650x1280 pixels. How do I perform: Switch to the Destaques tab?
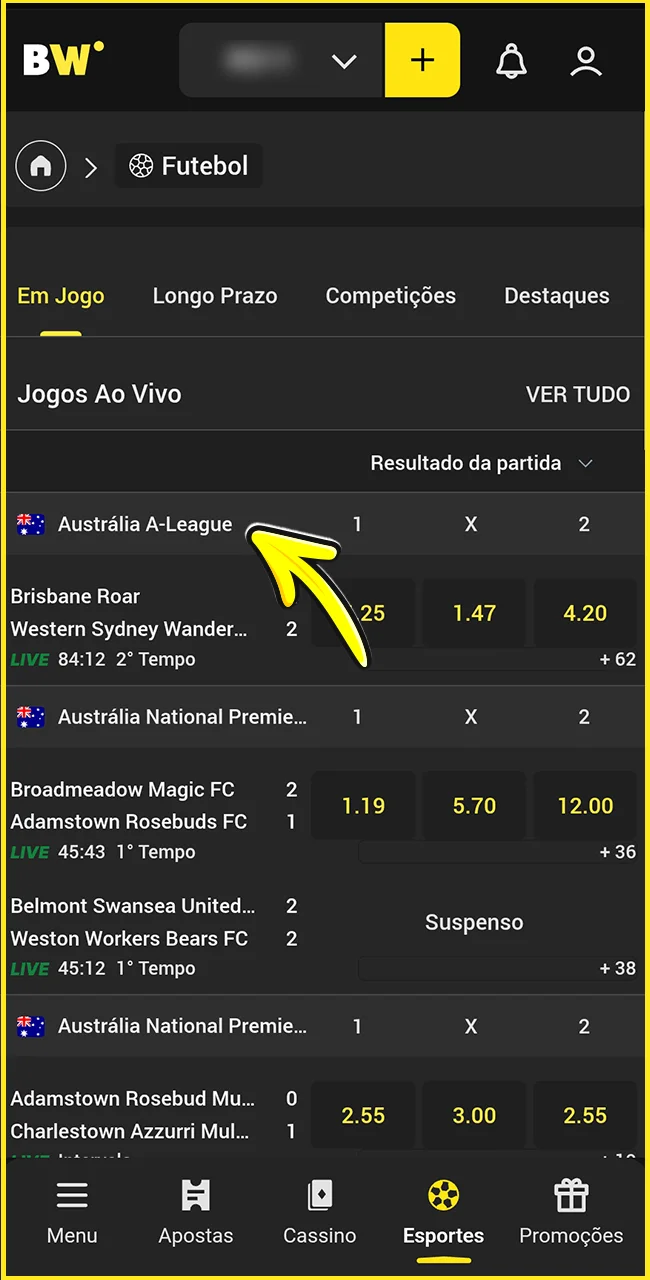tap(556, 296)
